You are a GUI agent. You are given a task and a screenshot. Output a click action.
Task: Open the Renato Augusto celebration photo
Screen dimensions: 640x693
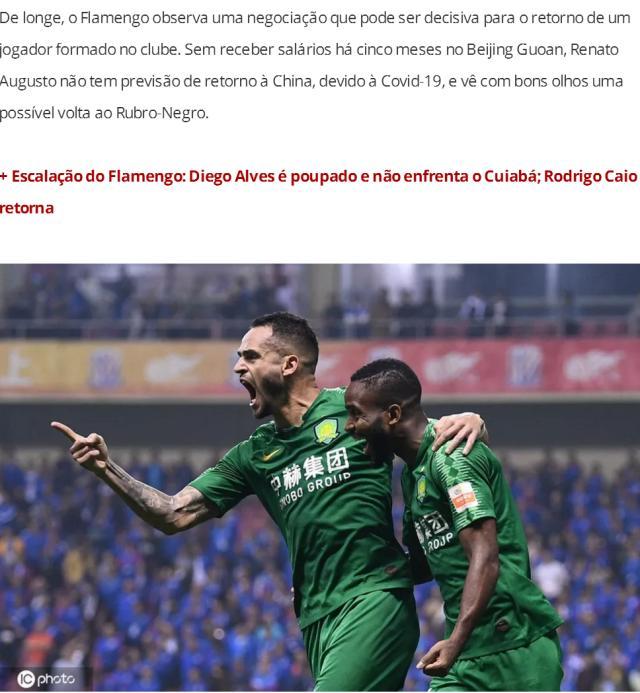point(320,477)
